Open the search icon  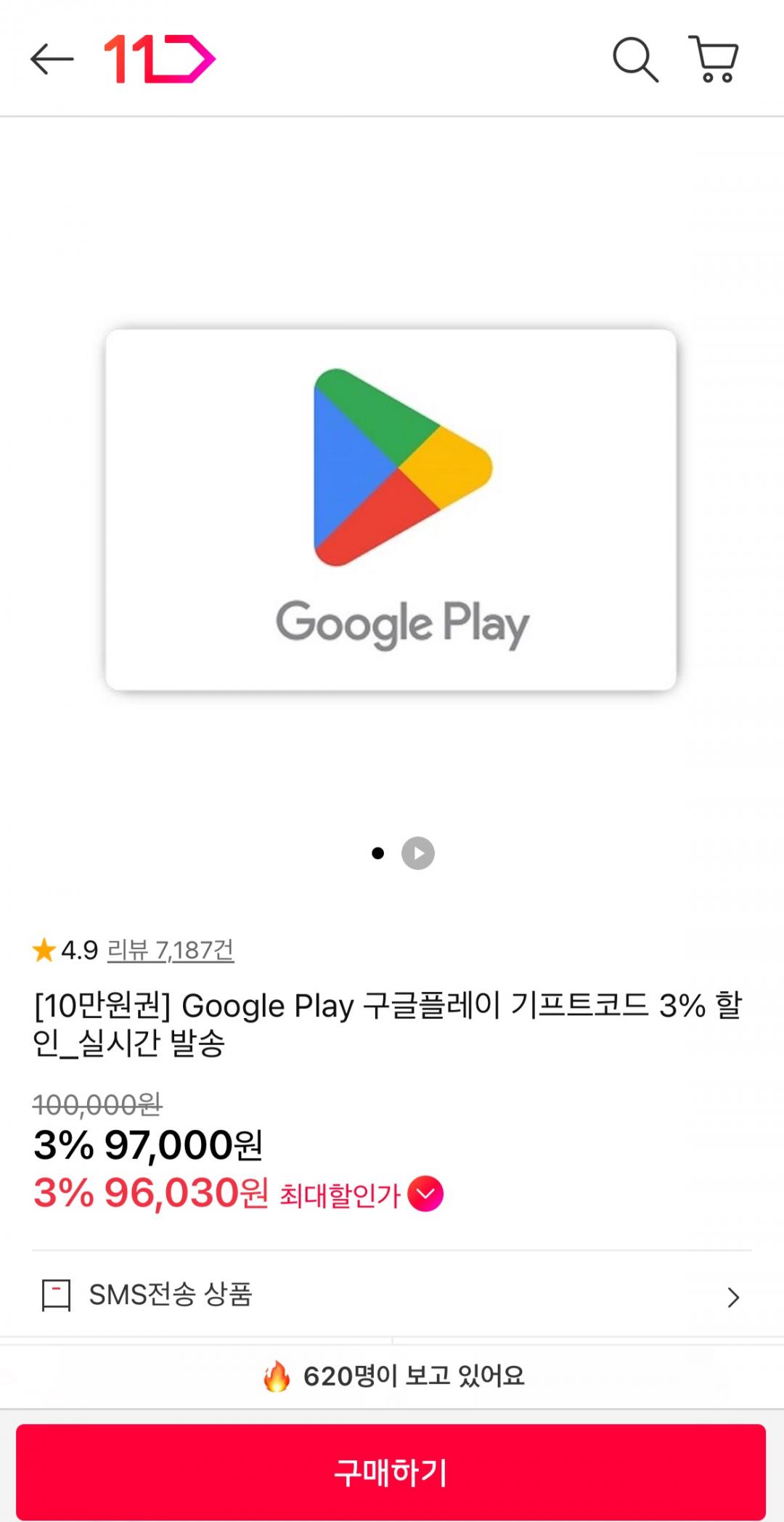635,59
